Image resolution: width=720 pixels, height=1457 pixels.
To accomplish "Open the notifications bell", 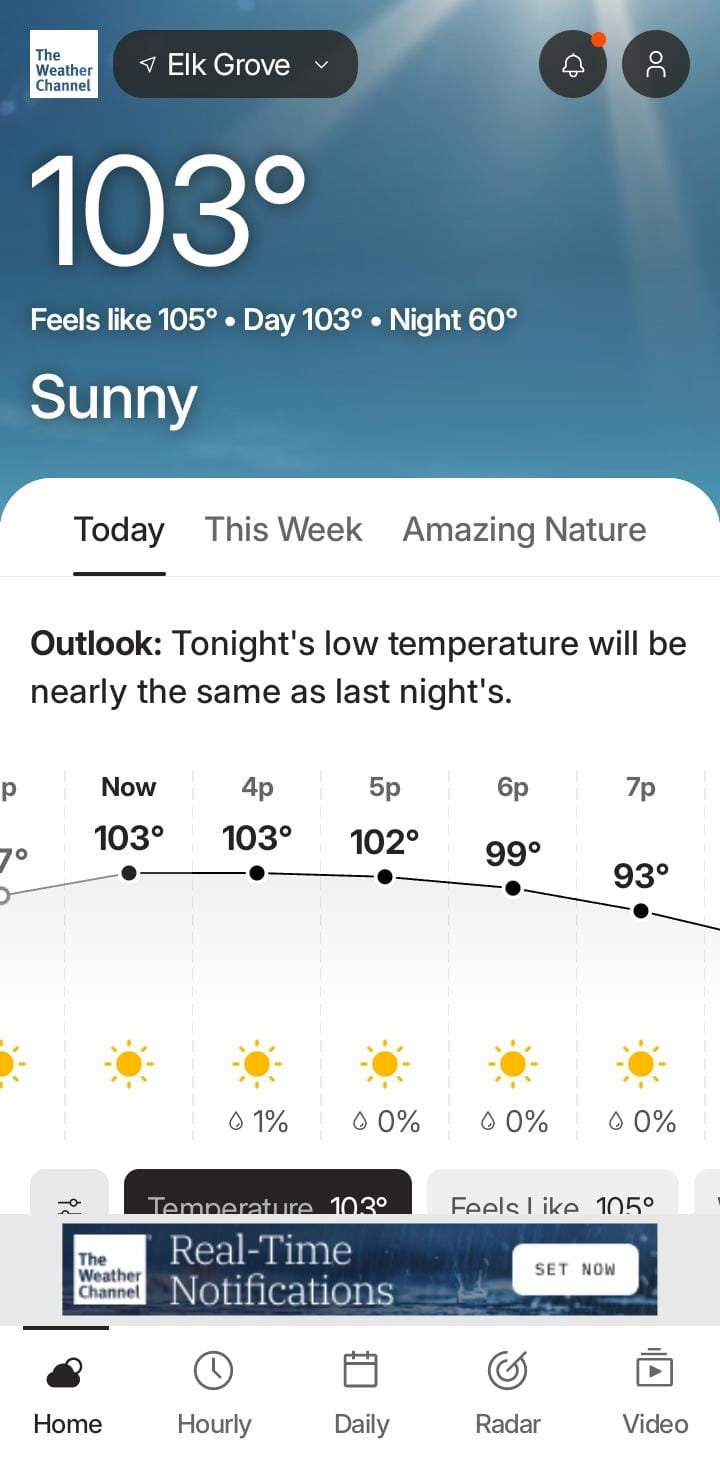I will tap(573, 65).
